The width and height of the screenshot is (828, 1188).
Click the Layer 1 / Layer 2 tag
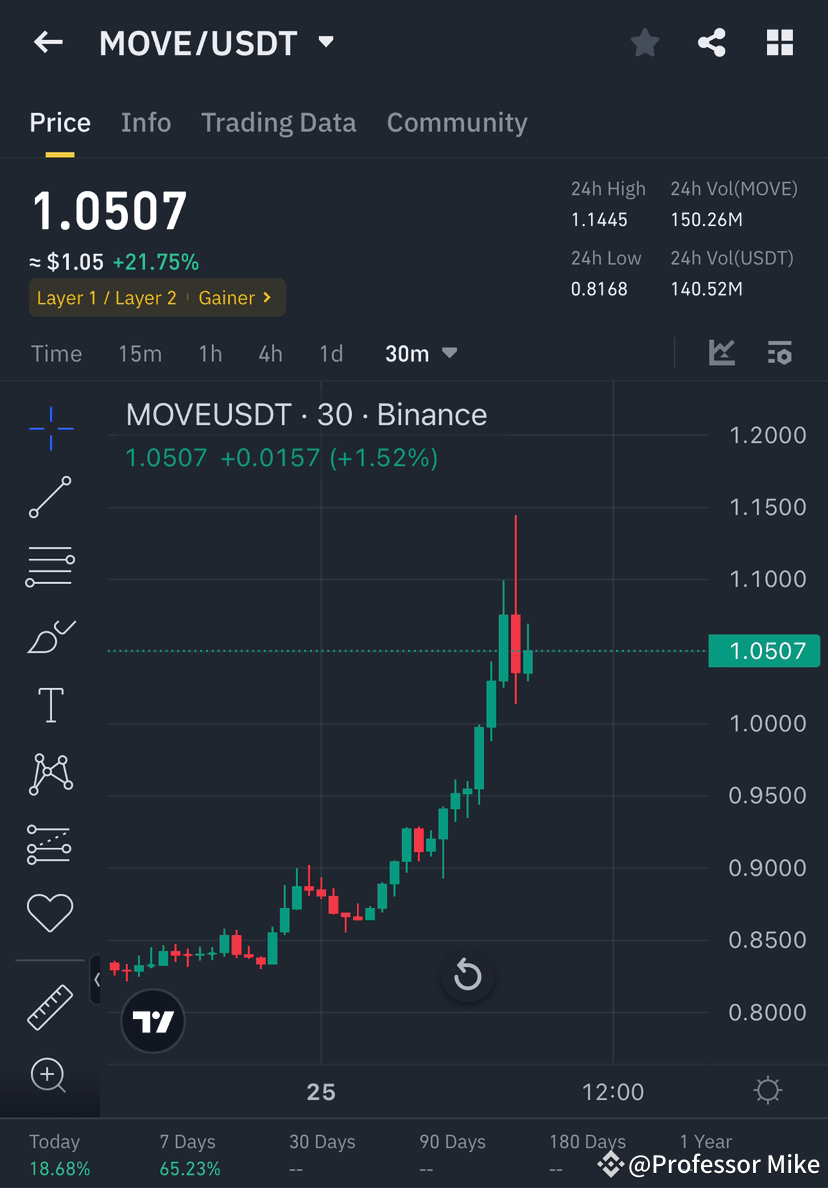107,297
